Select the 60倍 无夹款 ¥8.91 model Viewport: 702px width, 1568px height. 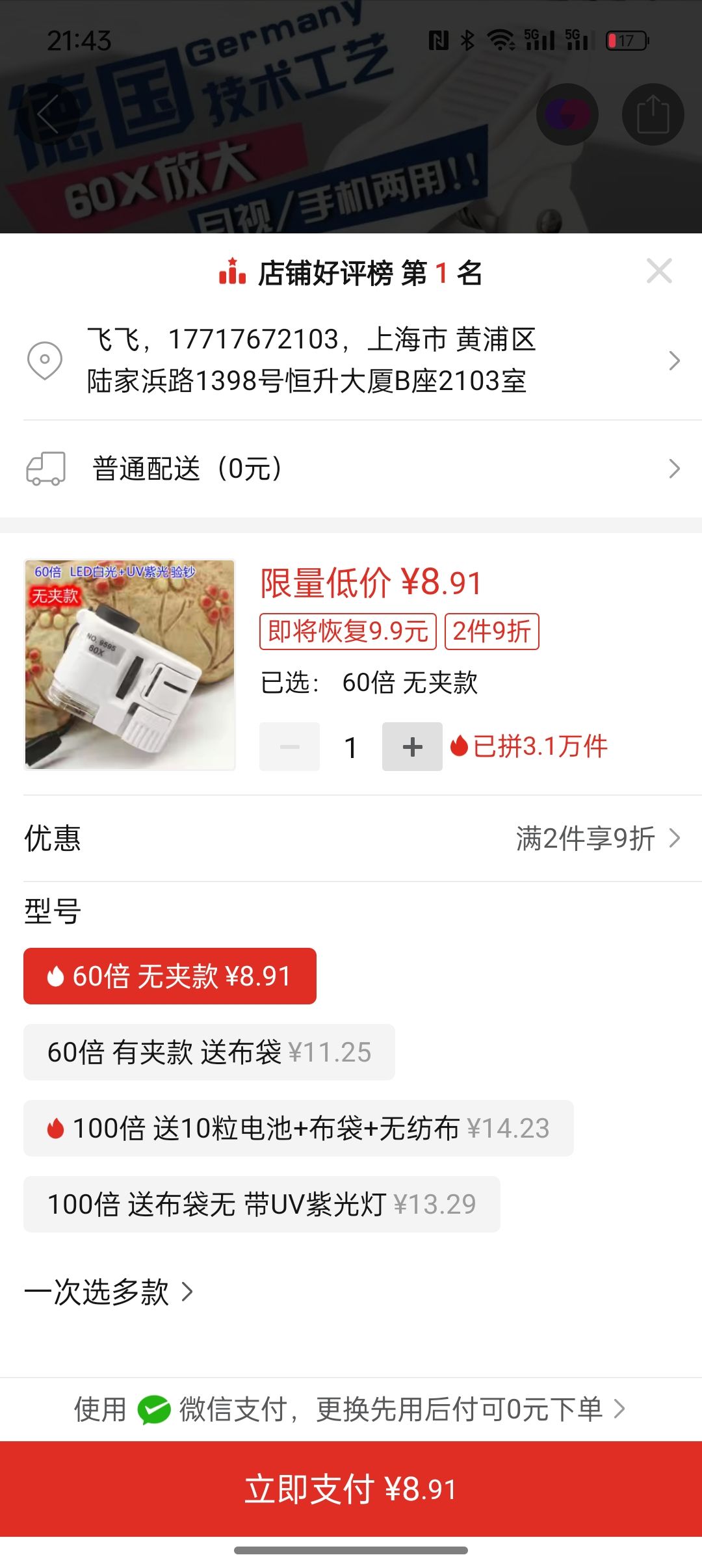point(170,976)
